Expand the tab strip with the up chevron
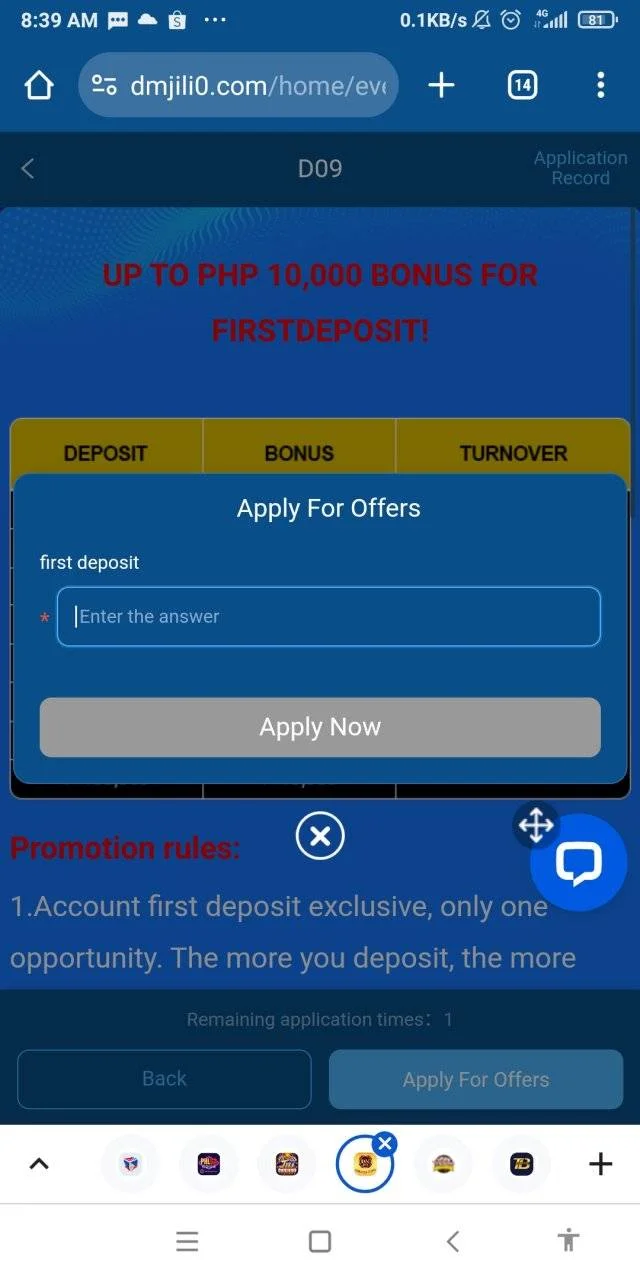 pos(39,1164)
